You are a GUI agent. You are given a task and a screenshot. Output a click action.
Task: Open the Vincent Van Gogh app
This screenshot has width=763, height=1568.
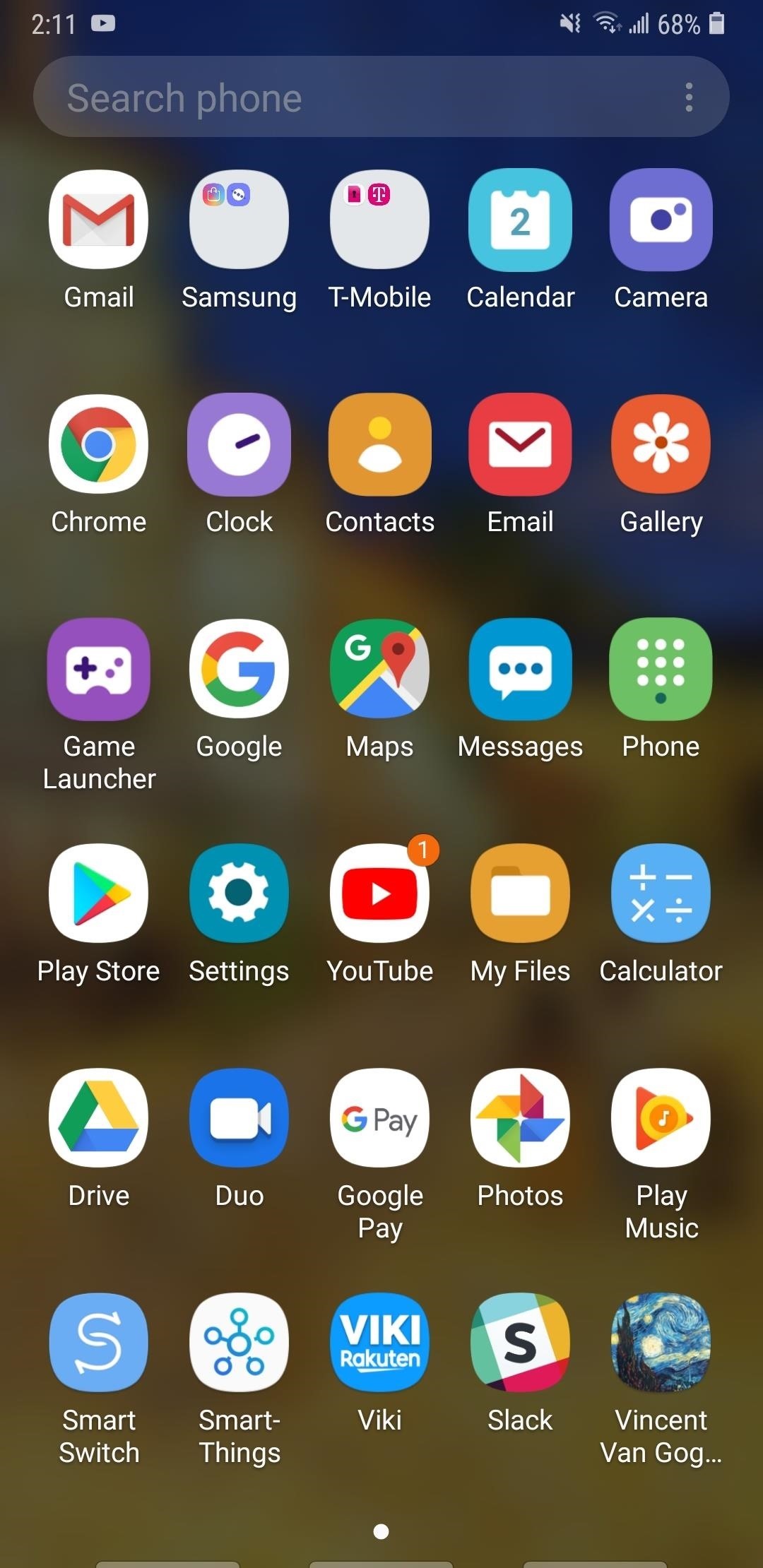(x=660, y=1342)
